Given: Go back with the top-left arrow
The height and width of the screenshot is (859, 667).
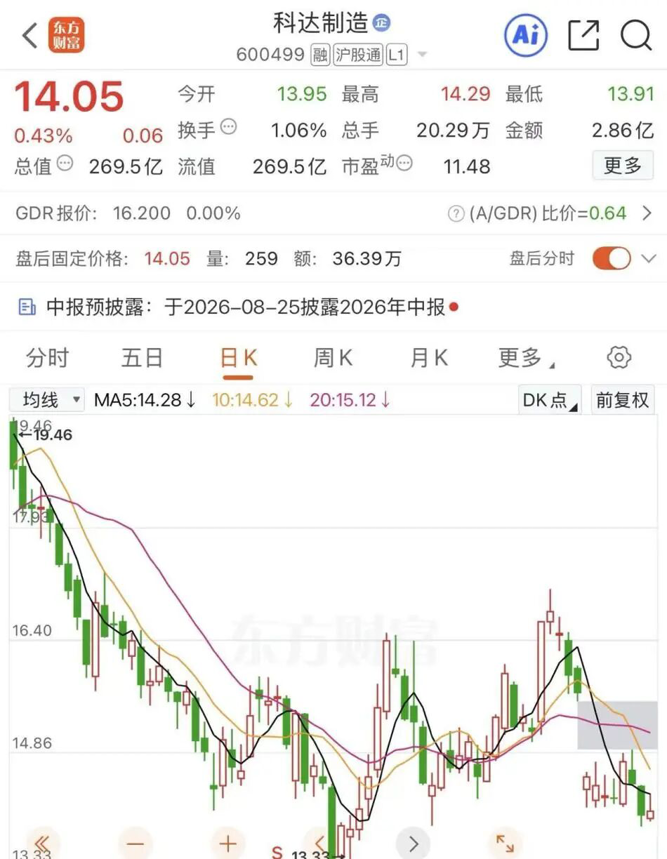Looking at the screenshot, I should [x=30, y=36].
